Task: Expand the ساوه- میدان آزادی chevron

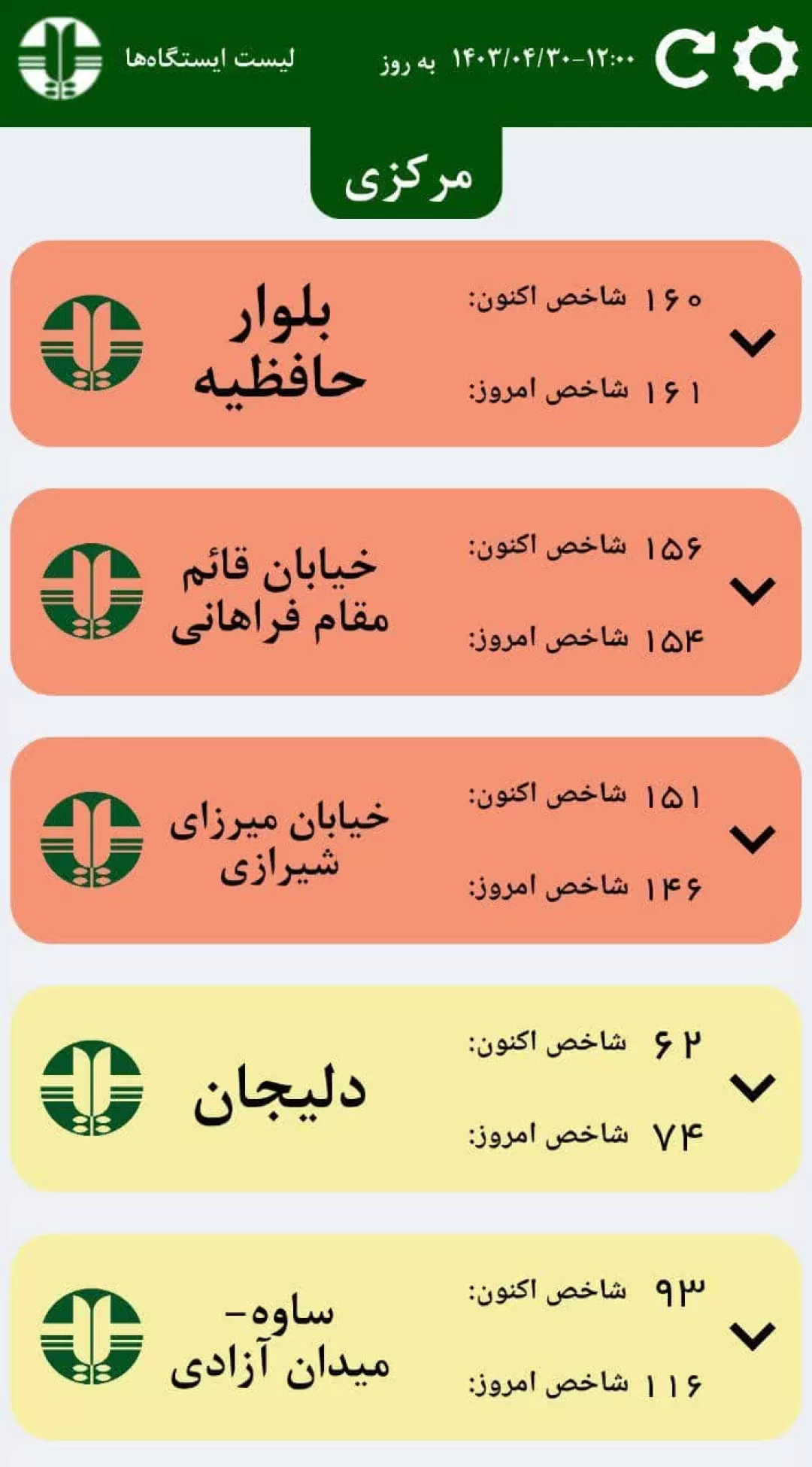Action: [753, 1336]
